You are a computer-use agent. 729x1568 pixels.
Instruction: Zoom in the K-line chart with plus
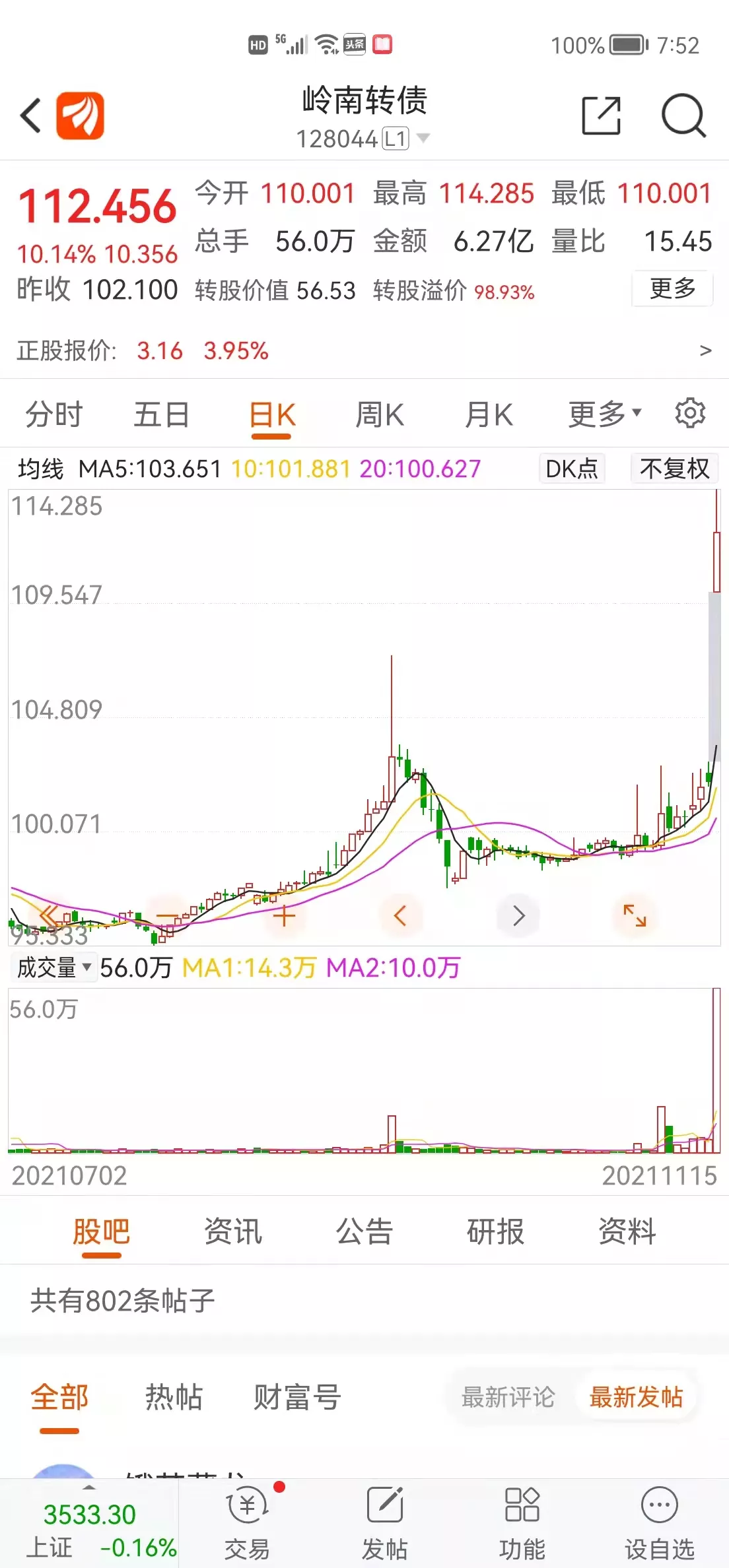tap(284, 915)
